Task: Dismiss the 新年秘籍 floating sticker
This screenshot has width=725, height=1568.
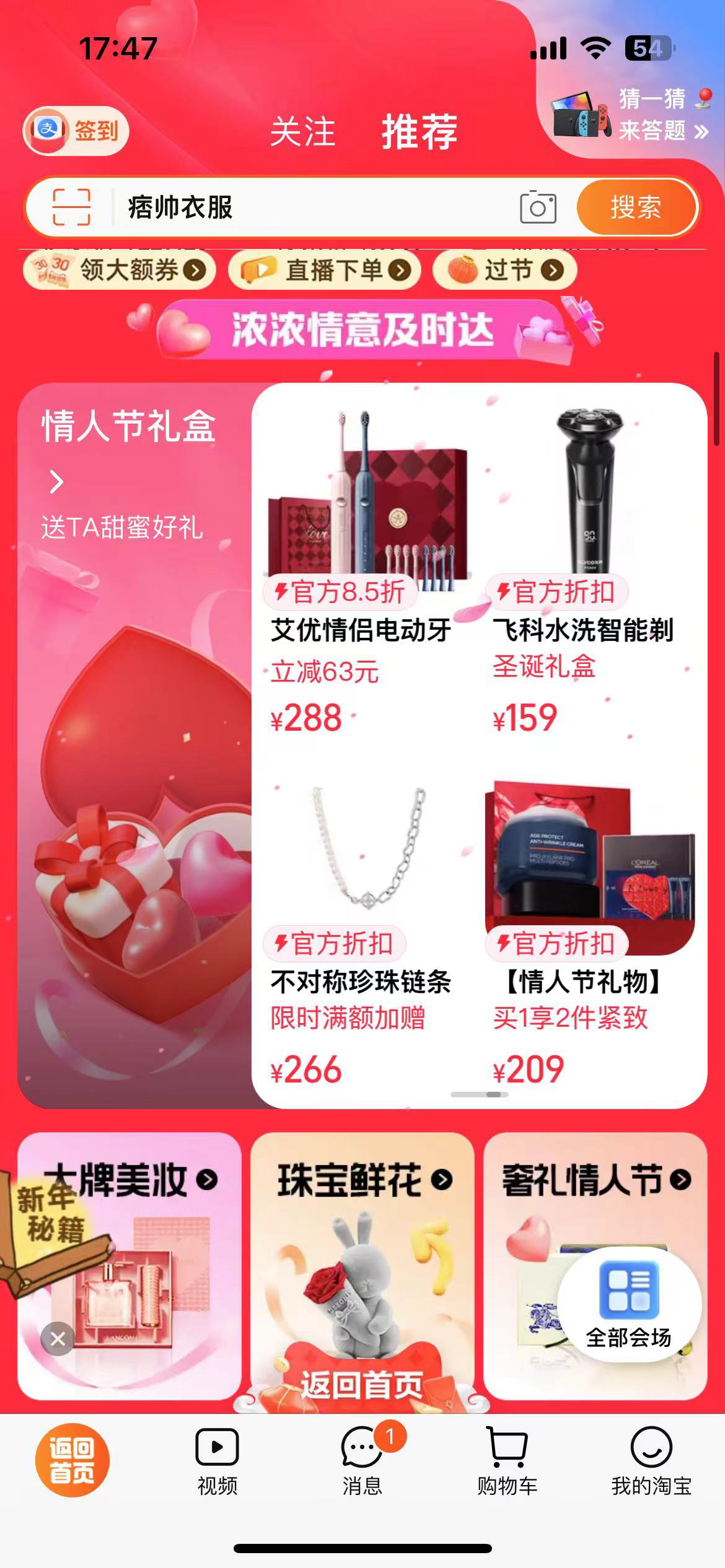Action: click(58, 1339)
